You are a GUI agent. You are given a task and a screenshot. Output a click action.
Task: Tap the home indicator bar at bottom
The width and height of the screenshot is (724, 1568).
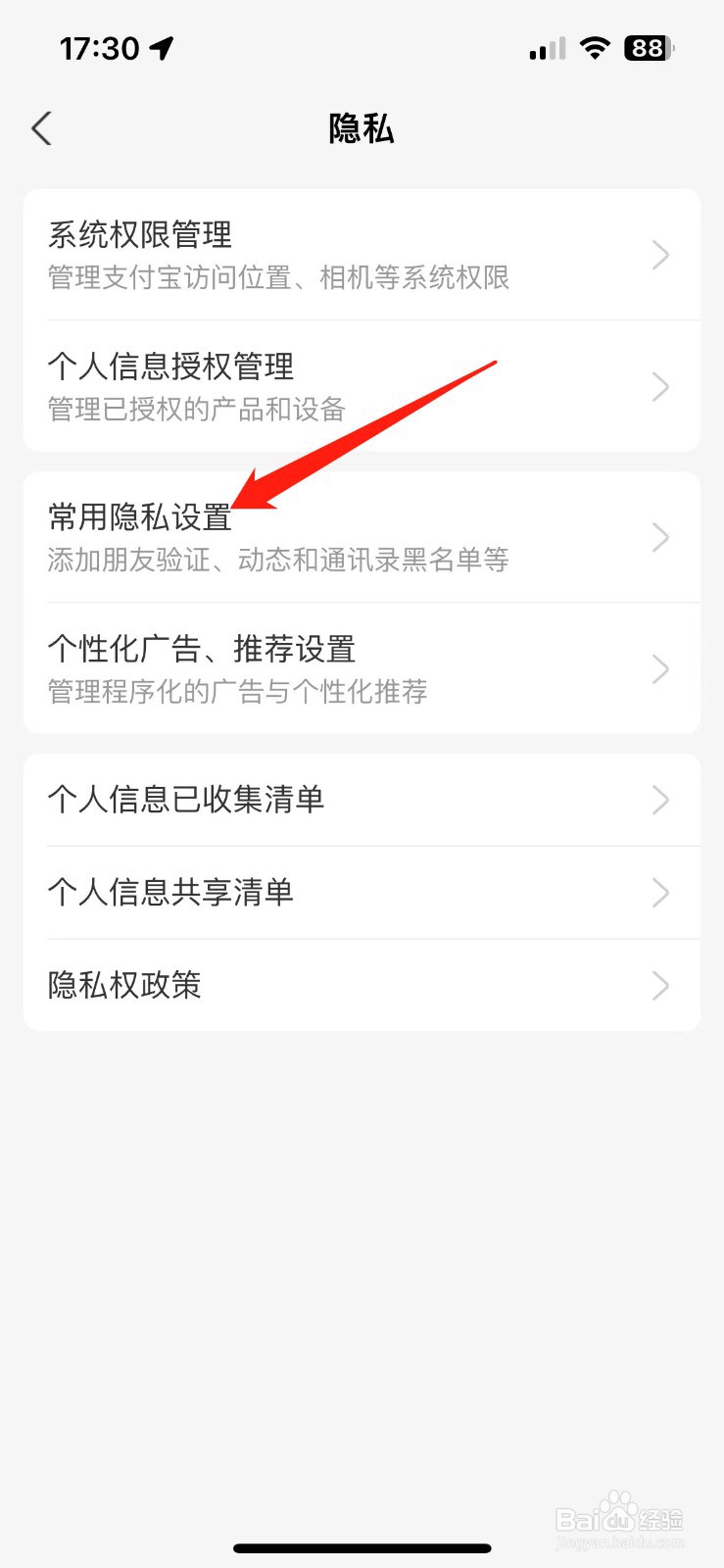click(x=362, y=1546)
